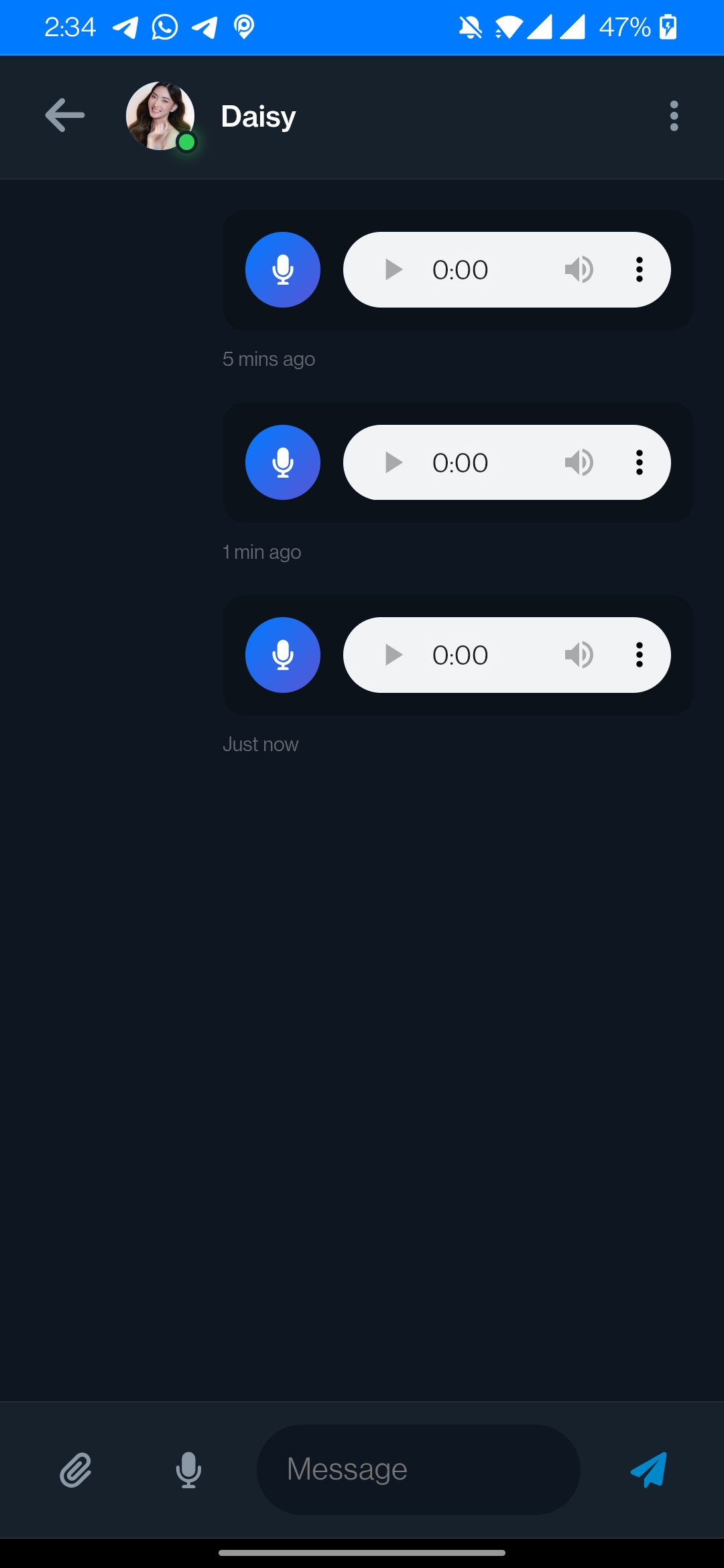Screen dimensions: 724x1568
Task: Send the message with the paper plane
Action: [649, 1469]
